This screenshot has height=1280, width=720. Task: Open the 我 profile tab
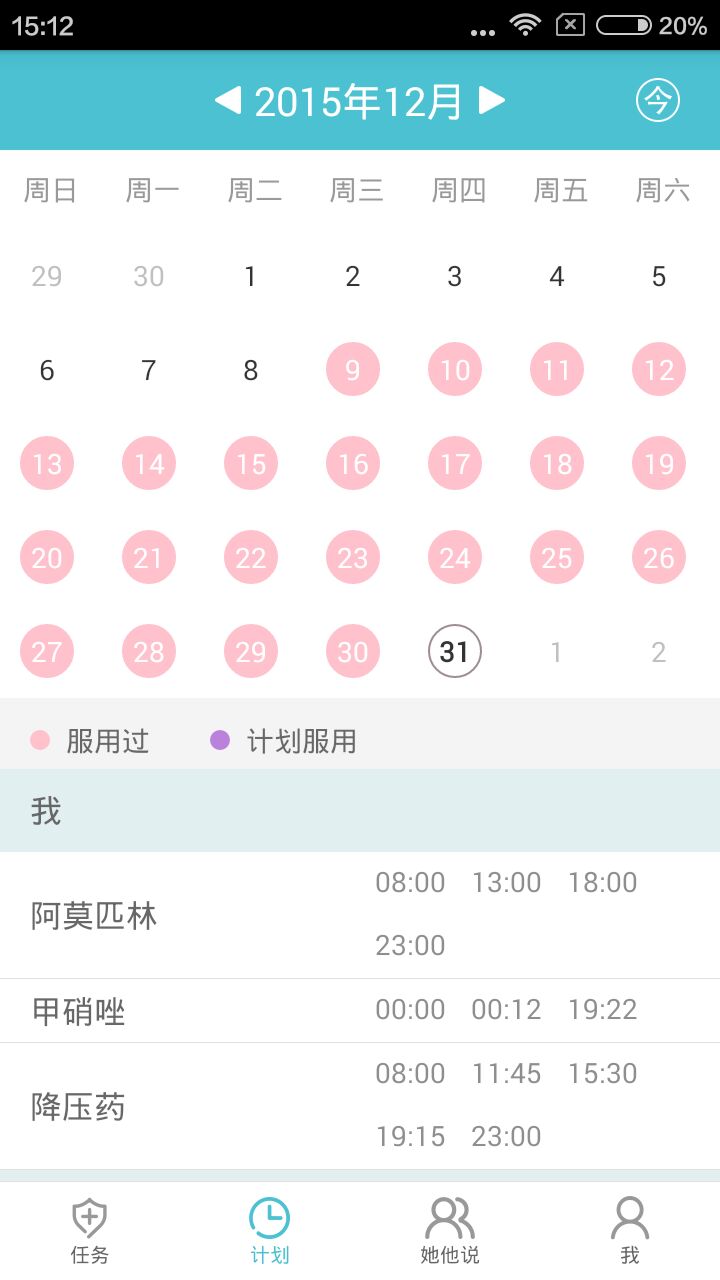(630, 1231)
